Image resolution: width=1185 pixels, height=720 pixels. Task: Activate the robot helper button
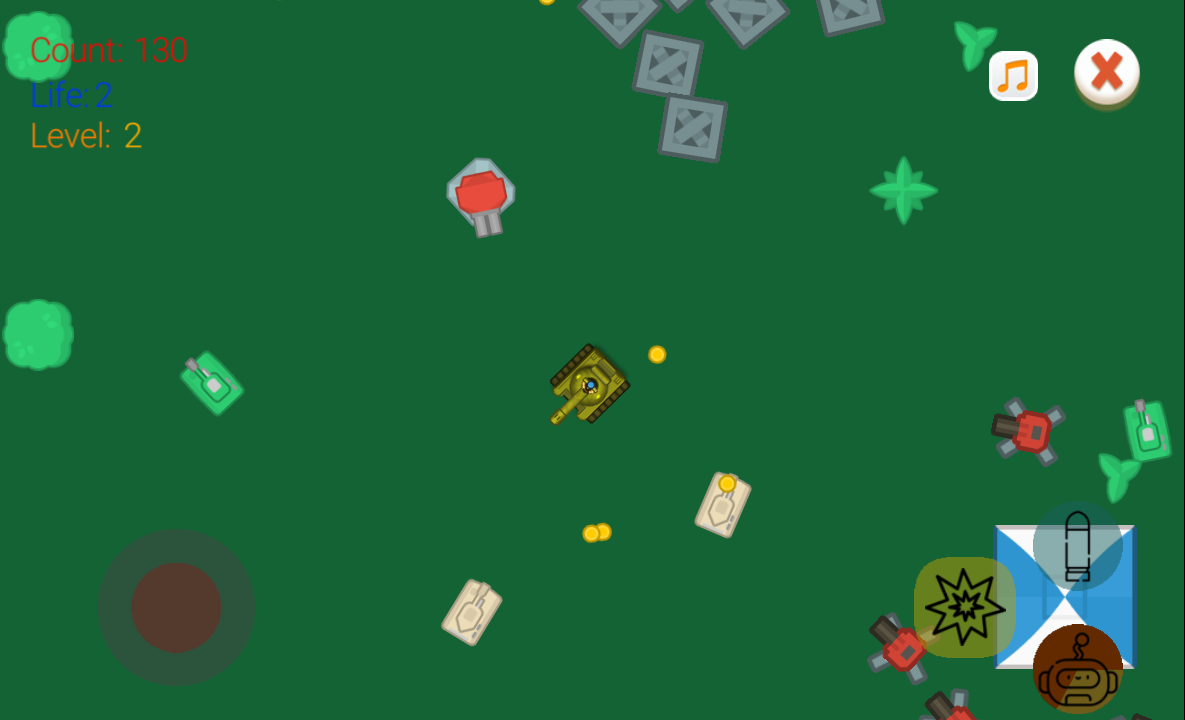click(1077, 669)
